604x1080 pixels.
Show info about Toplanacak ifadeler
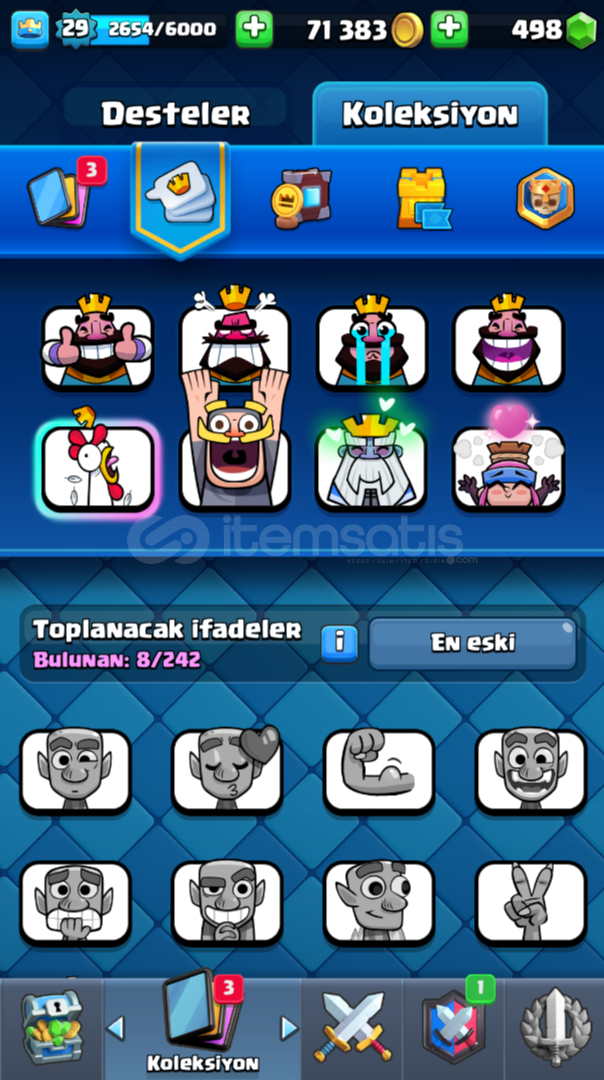pos(339,643)
